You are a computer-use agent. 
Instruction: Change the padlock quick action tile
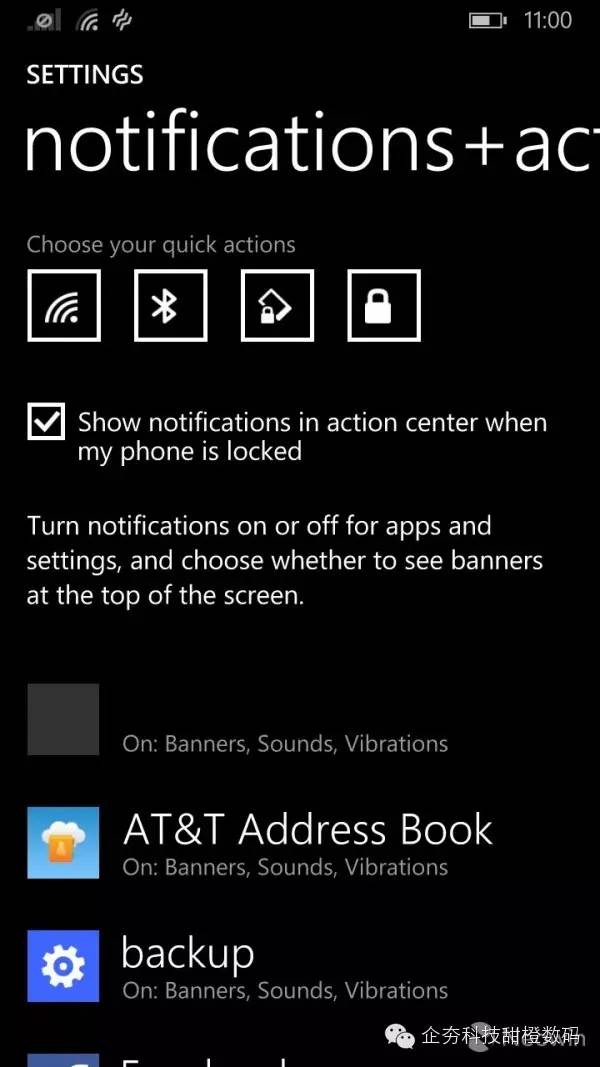tap(384, 305)
